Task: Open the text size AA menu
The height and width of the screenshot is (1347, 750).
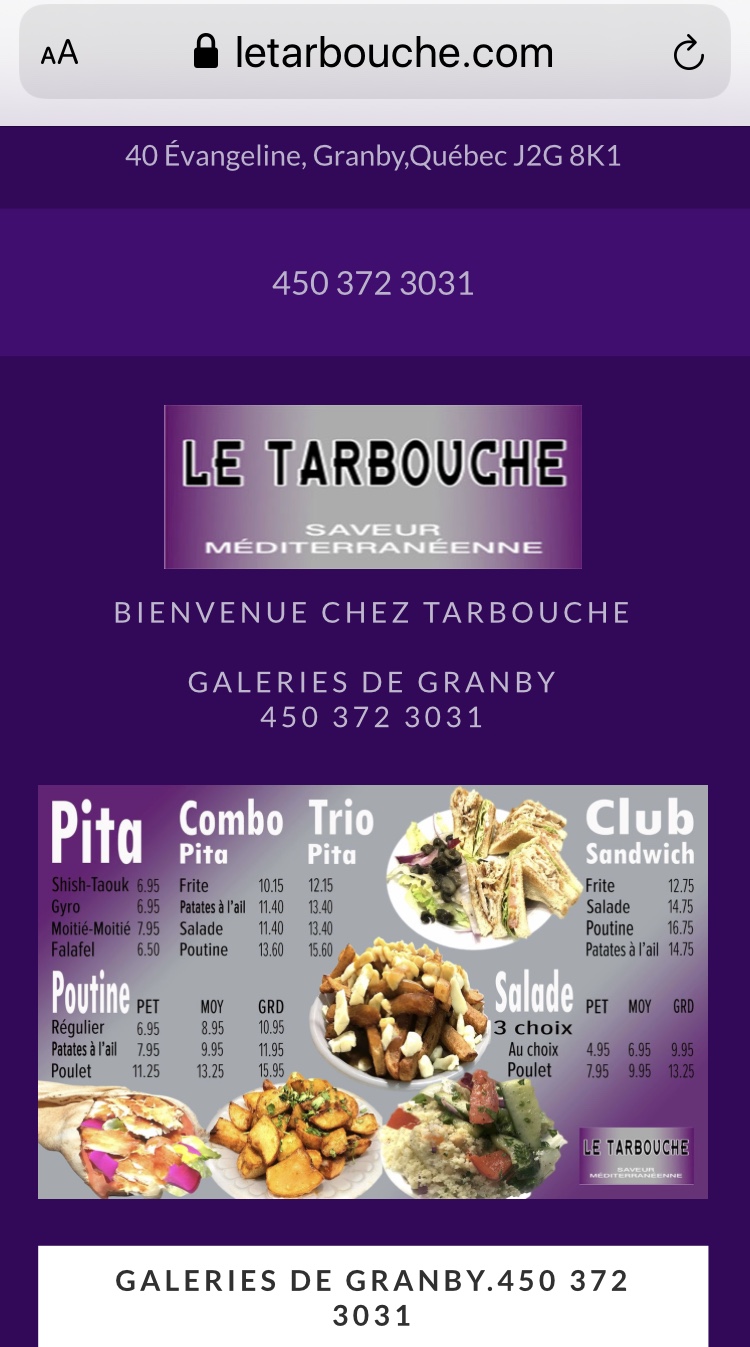Action: tap(59, 53)
